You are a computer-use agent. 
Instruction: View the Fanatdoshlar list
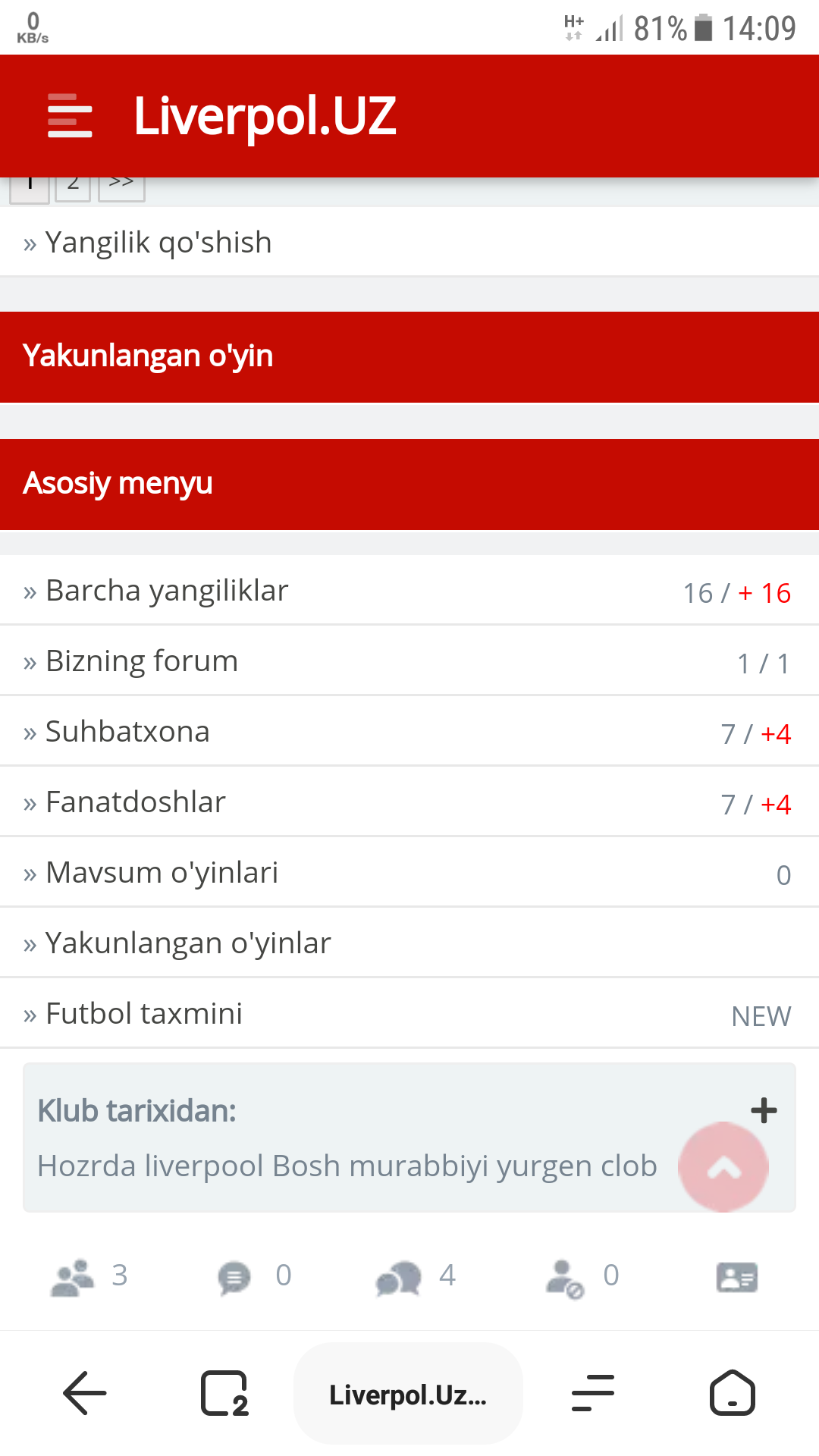pyautogui.click(x=136, y=802)
